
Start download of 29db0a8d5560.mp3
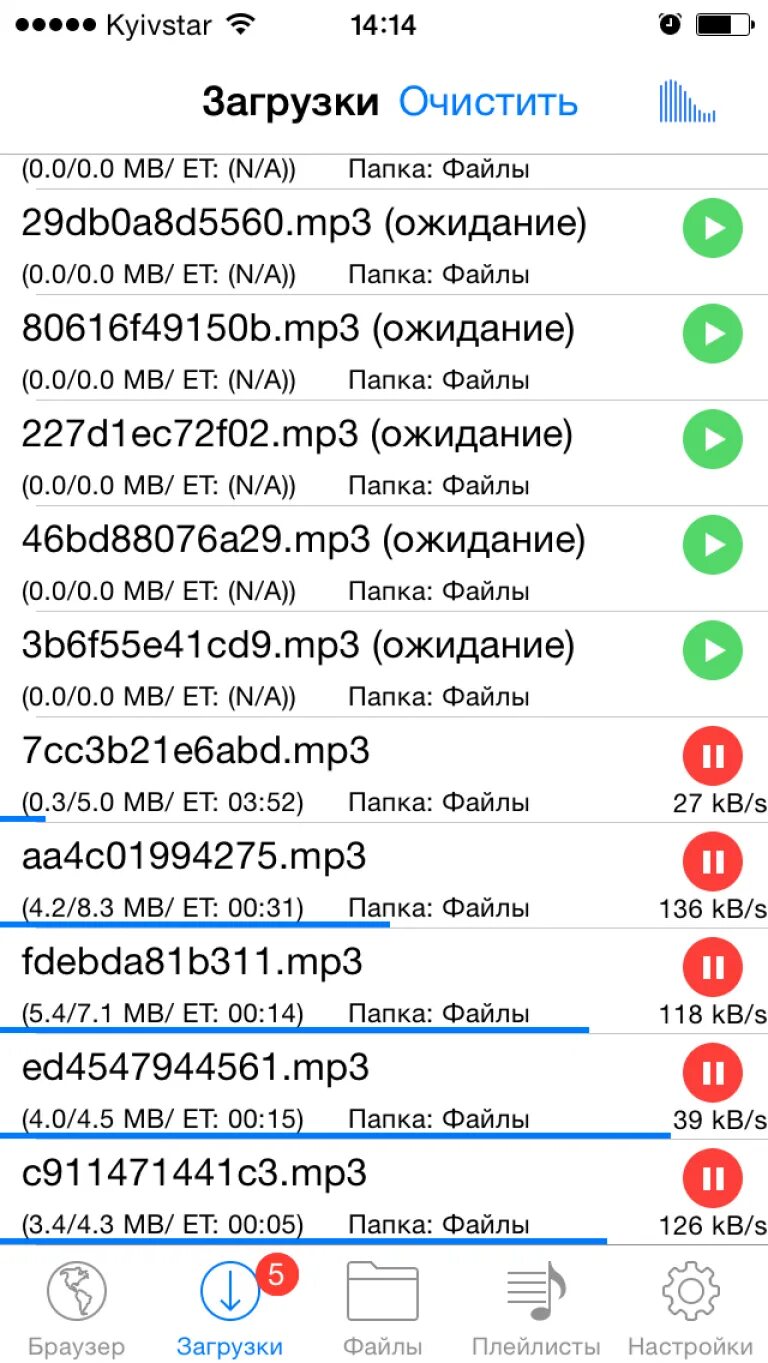point(713,229)
